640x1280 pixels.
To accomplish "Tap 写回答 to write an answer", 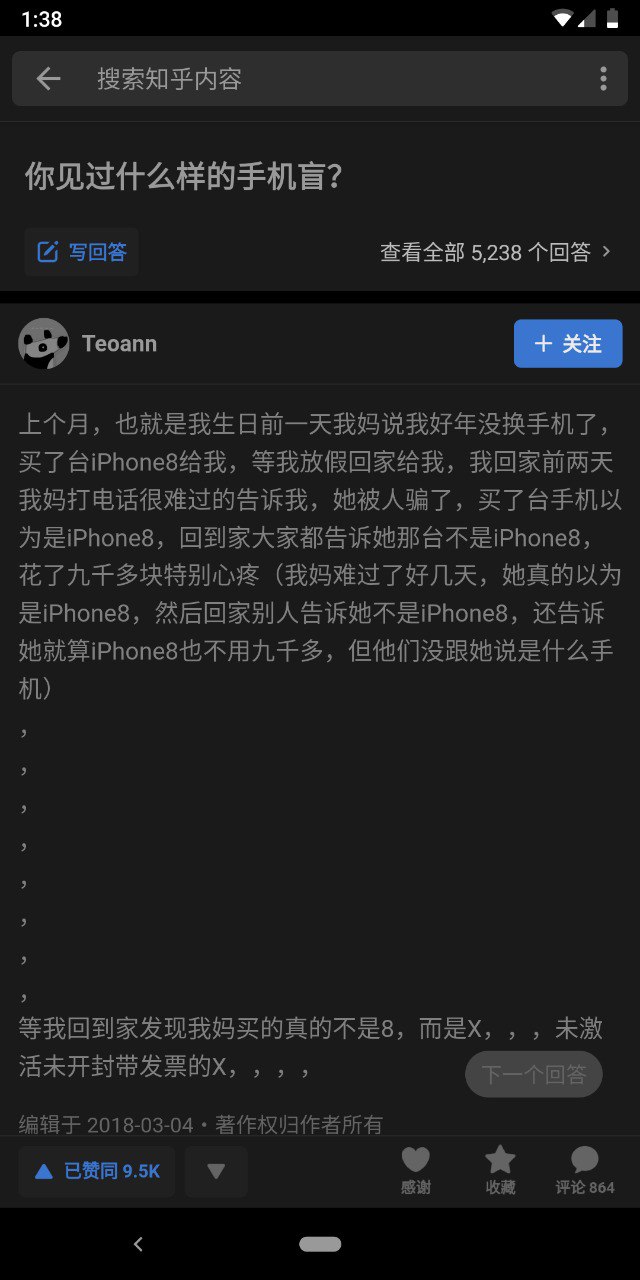I will [82, 252].
